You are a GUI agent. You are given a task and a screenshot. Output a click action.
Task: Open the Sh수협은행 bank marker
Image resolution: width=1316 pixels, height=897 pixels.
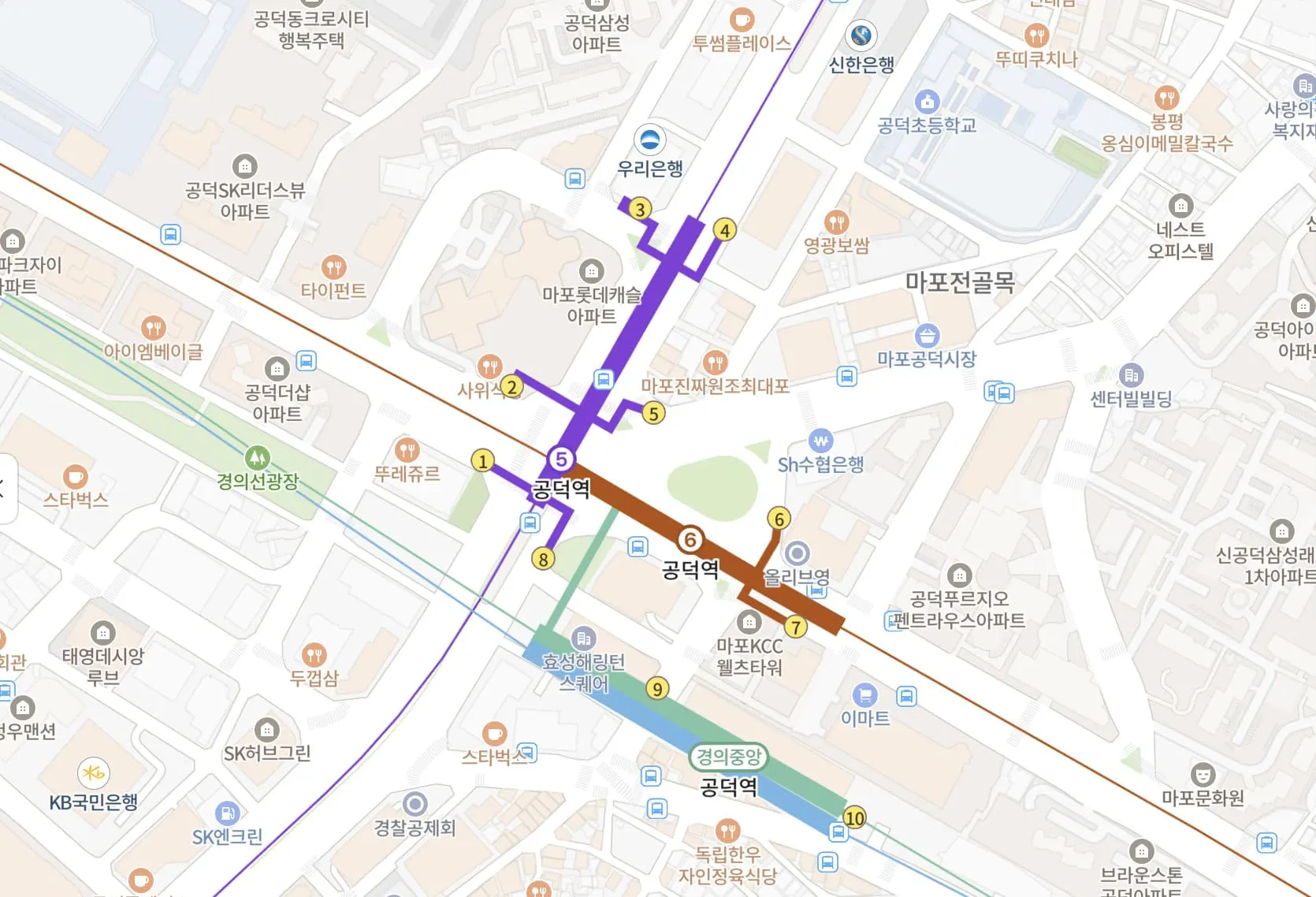pos(821,441)
